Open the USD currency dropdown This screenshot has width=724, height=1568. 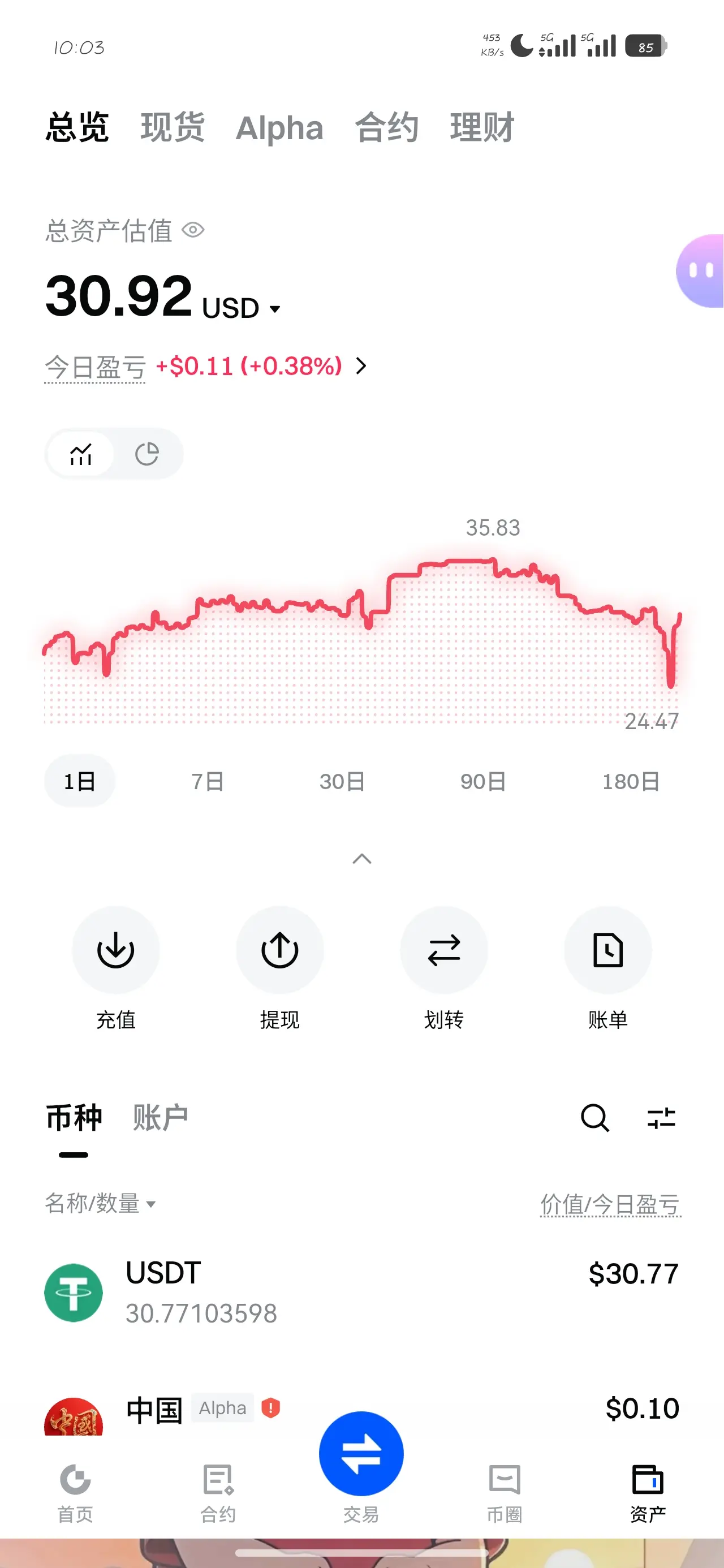click(241, 309)
